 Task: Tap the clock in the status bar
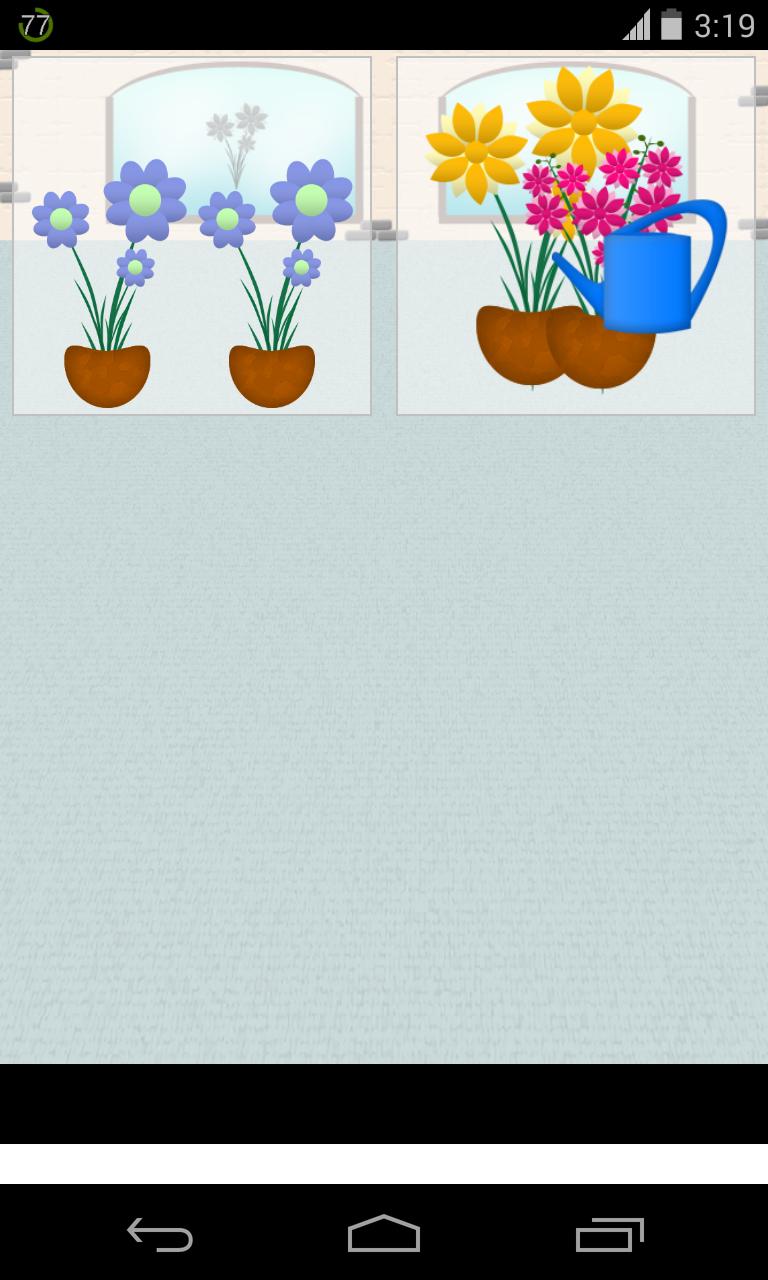(x=725, y=26)
